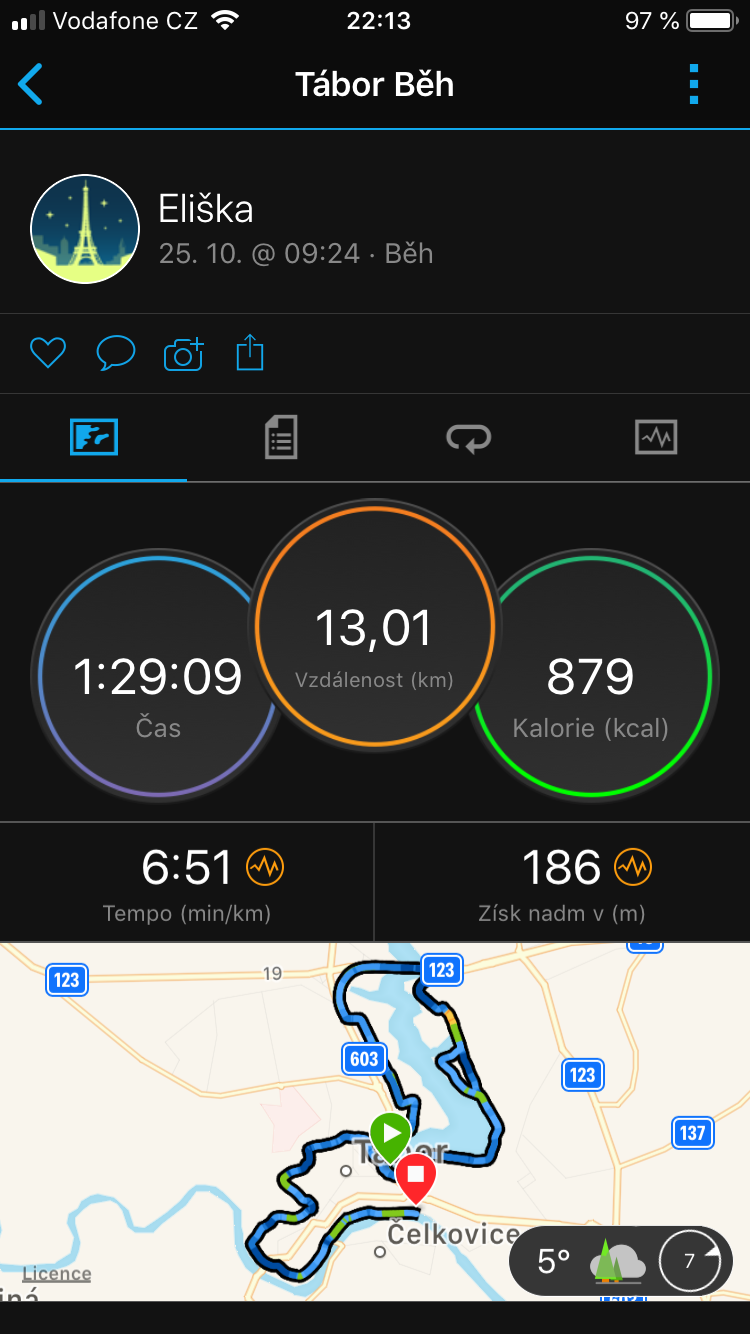
Task: Switch to the detailed stats tab
Action: tap(281, 438)
